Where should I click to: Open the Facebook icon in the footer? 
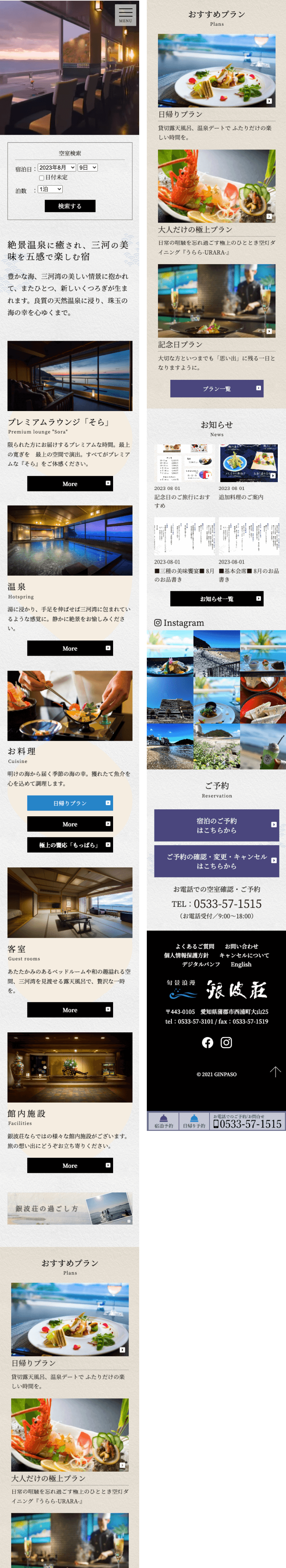(207, 1043)
